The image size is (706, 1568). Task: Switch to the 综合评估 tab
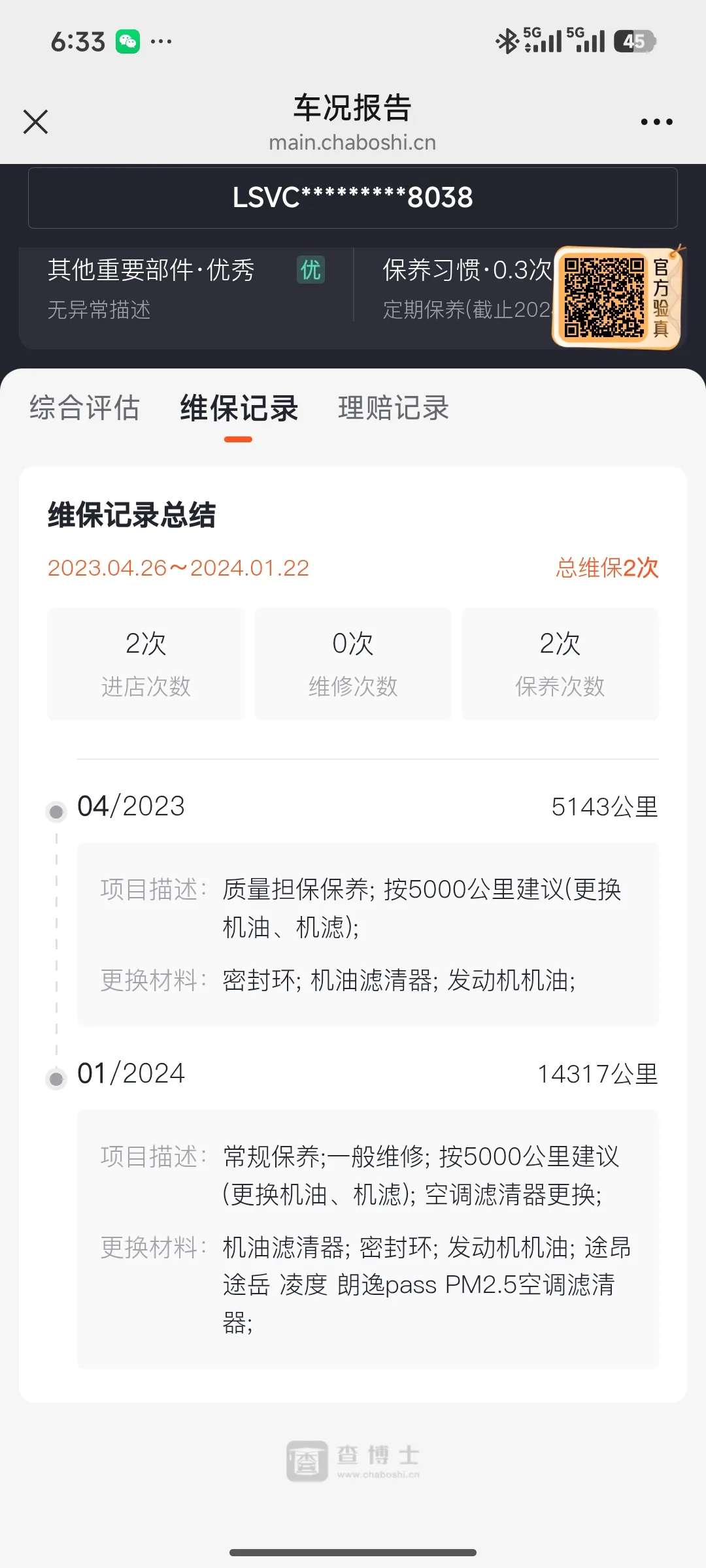pyautogui.click(x=84, y=408)
